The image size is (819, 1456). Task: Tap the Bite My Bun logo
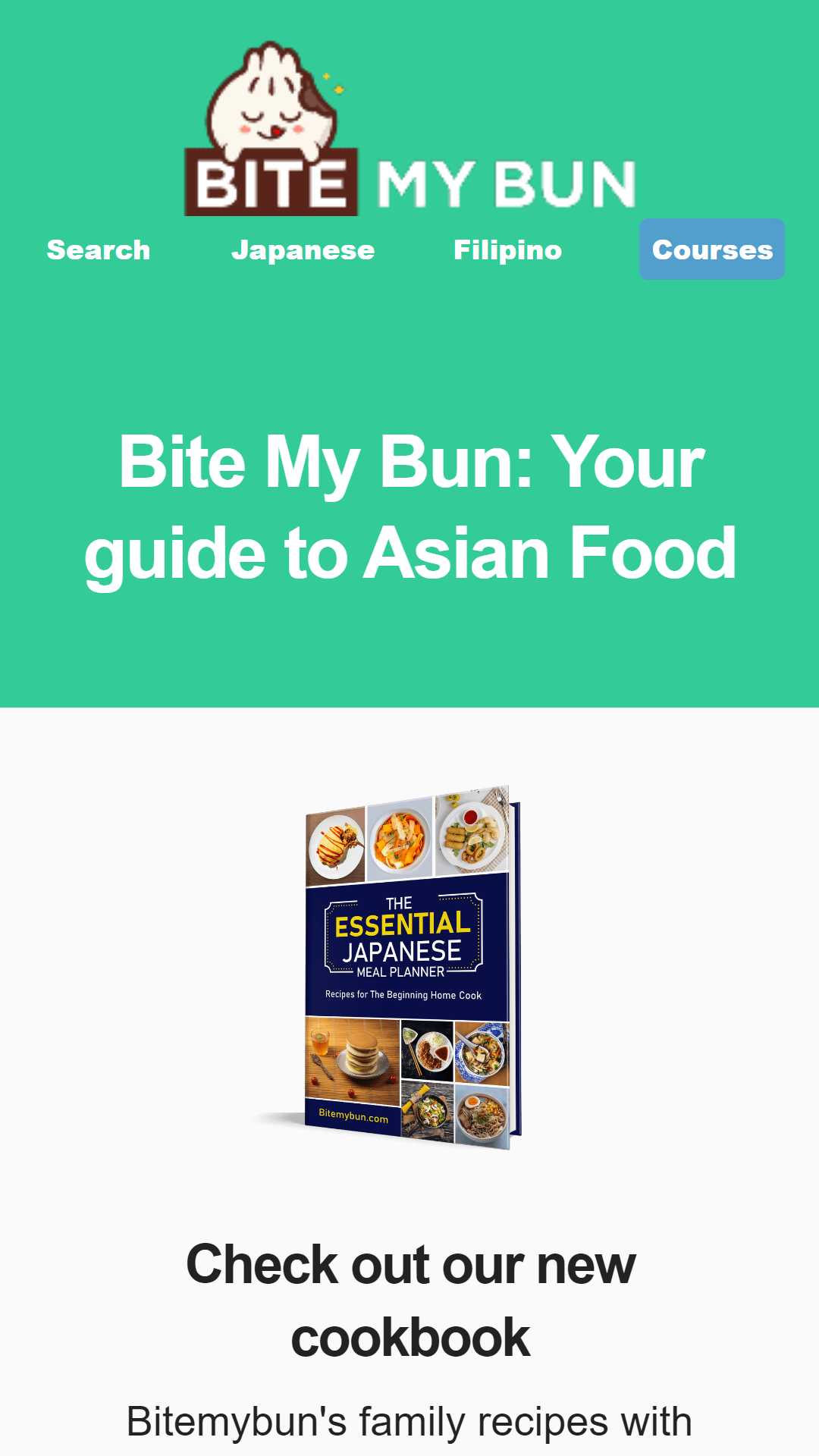click(409, 129)
